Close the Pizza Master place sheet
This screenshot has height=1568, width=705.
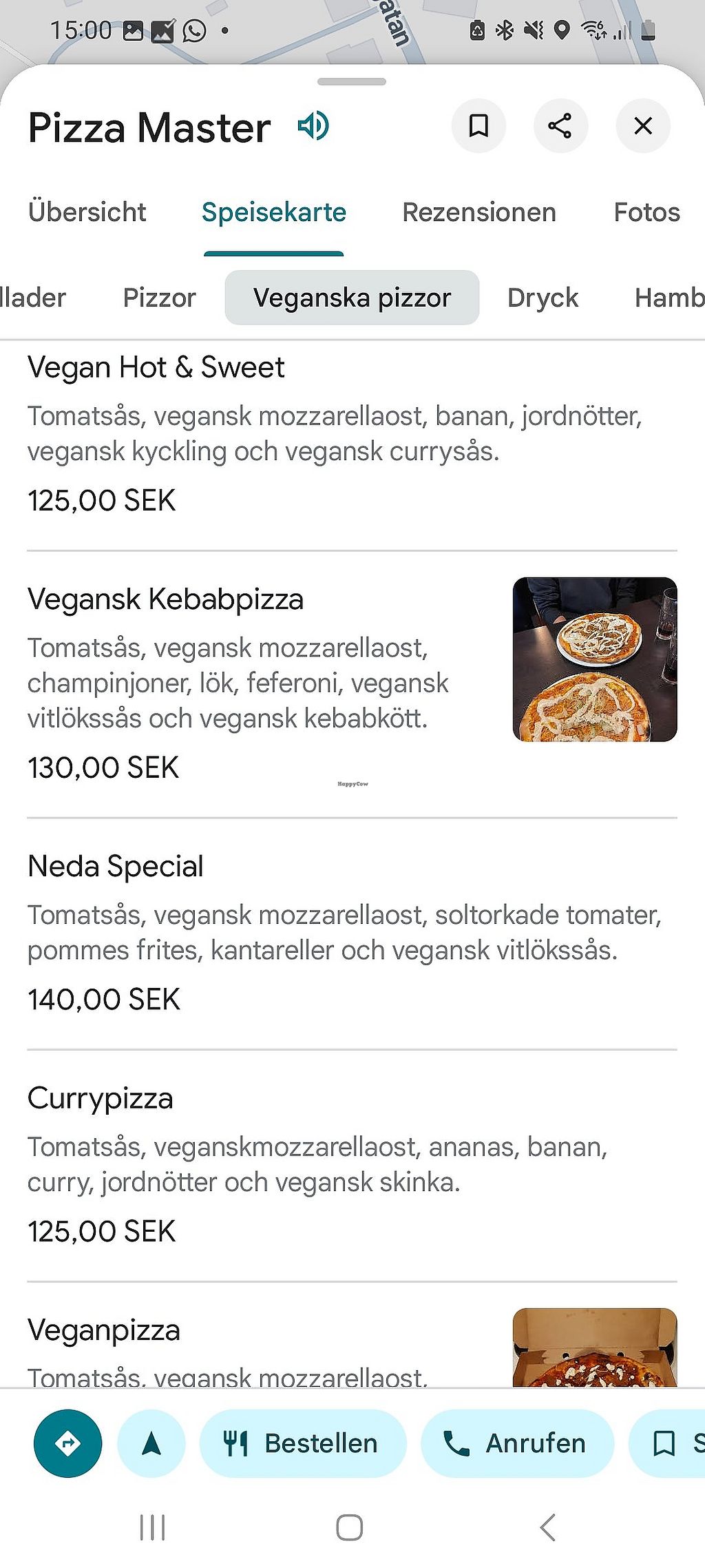643,126
